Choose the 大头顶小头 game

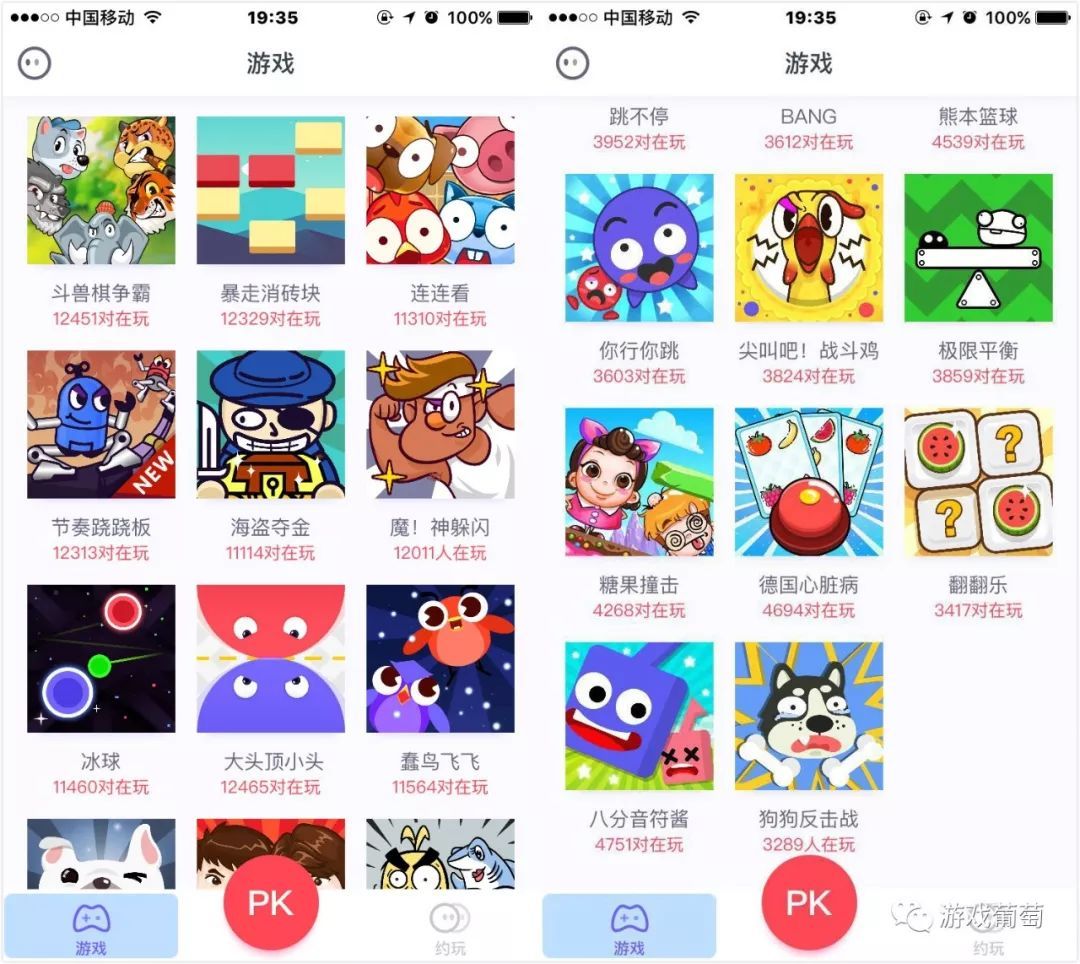270,658
